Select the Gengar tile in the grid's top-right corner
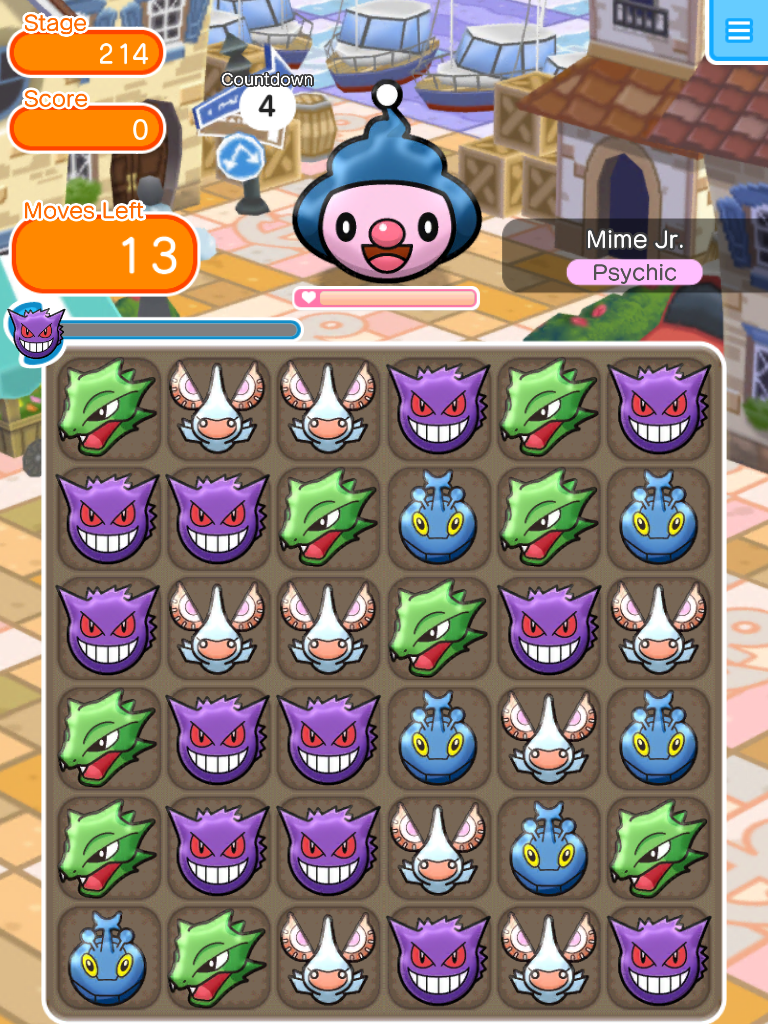The width and height of the screenshot is (768, 1024). coord(656,407)
